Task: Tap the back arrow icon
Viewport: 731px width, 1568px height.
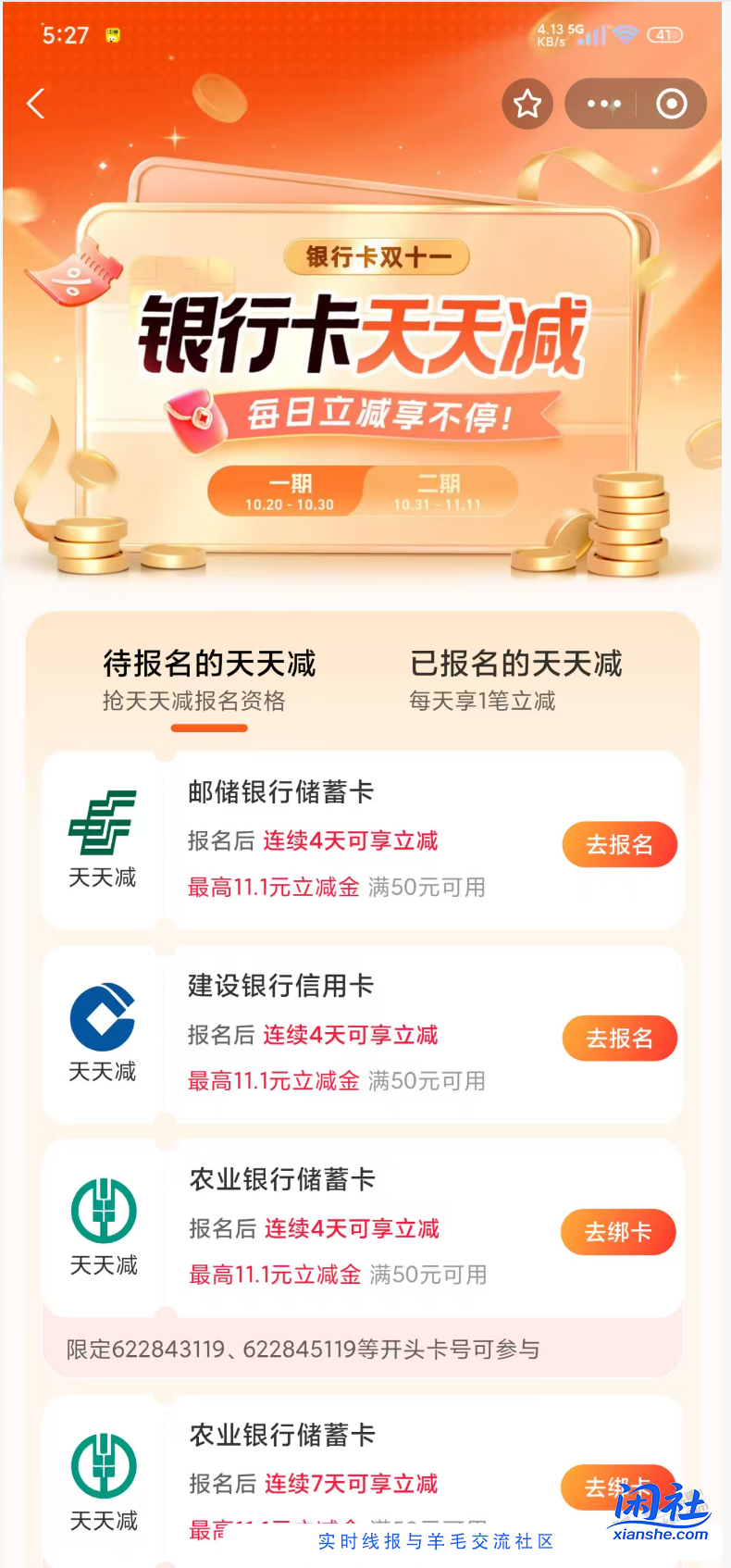Action: coord(35,104)
